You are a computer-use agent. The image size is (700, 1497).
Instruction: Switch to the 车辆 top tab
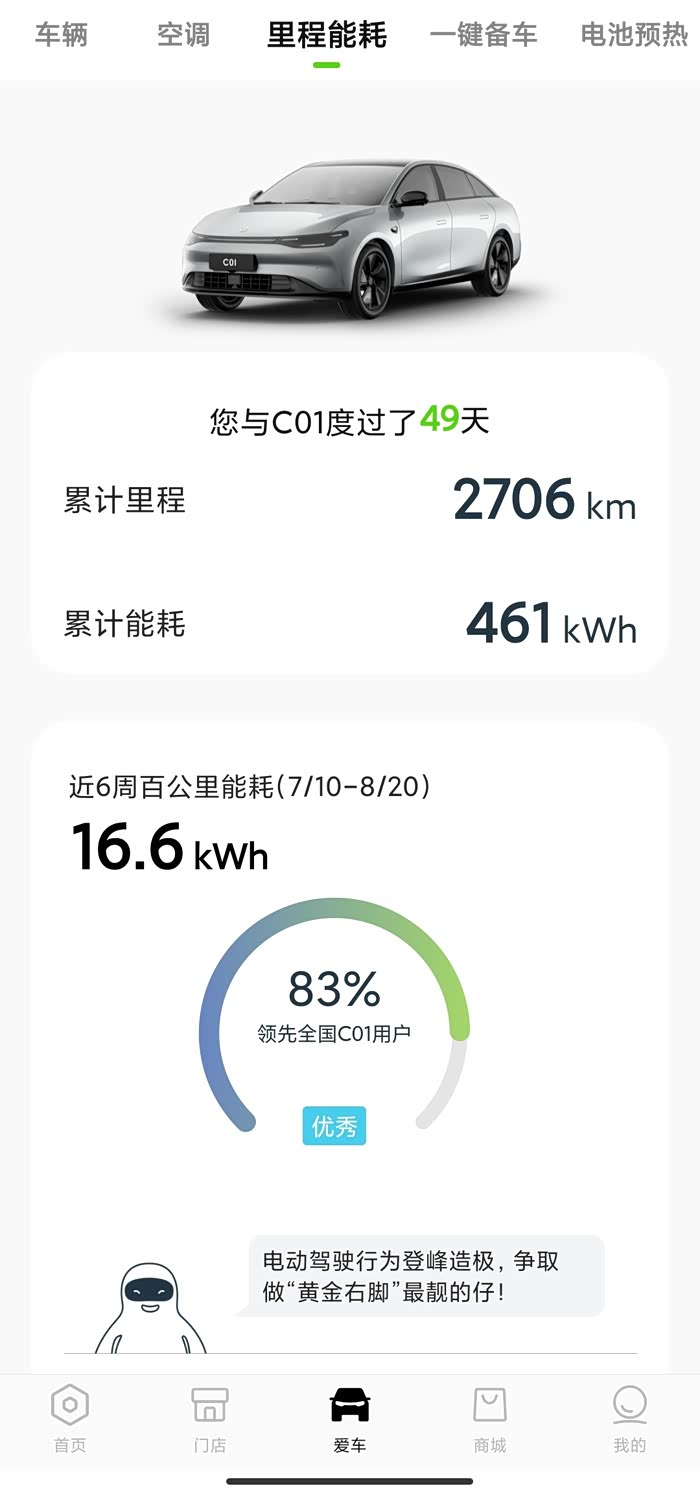(x=62, y=35)
